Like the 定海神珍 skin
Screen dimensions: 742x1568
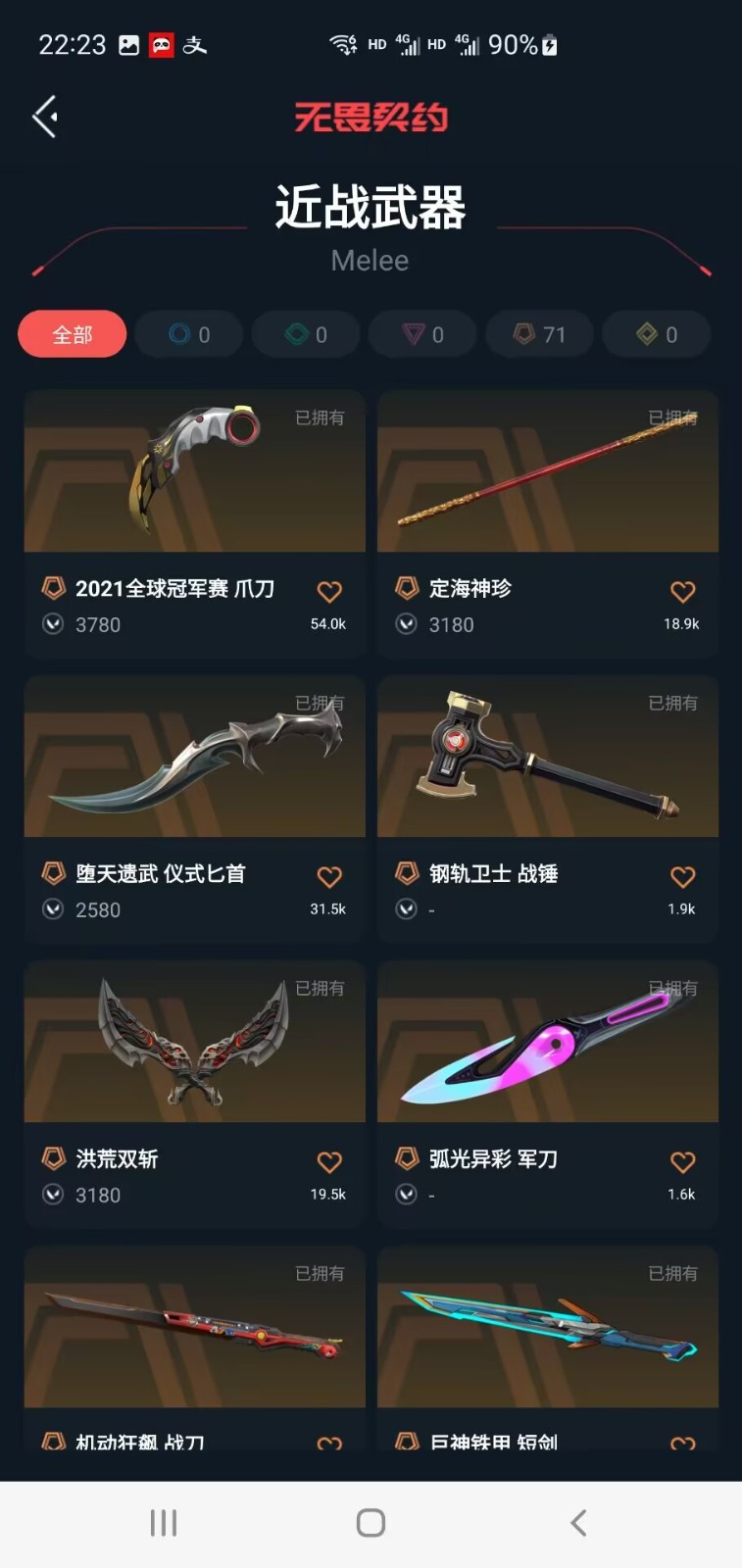682,591
